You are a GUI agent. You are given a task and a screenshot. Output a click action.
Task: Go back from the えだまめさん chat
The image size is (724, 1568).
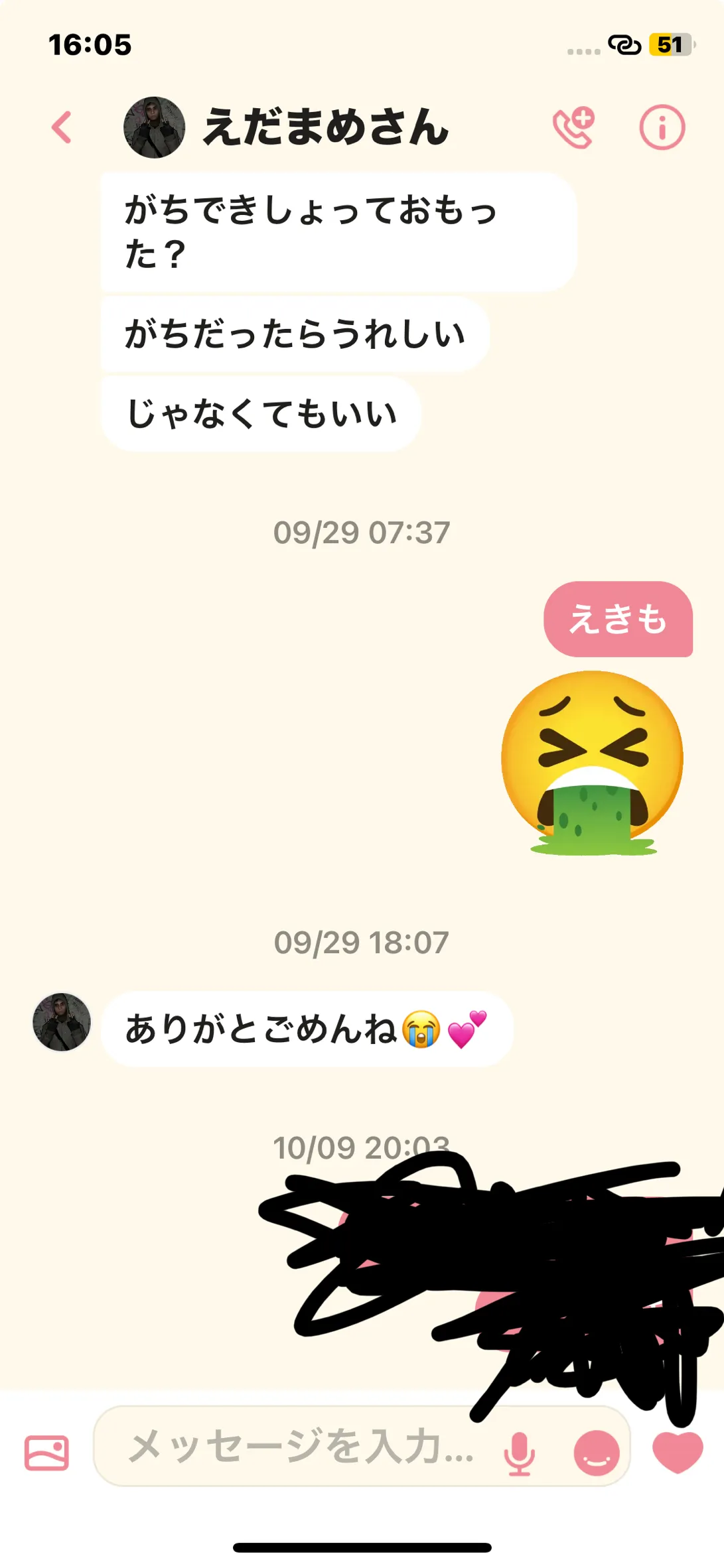coord(62,127)
